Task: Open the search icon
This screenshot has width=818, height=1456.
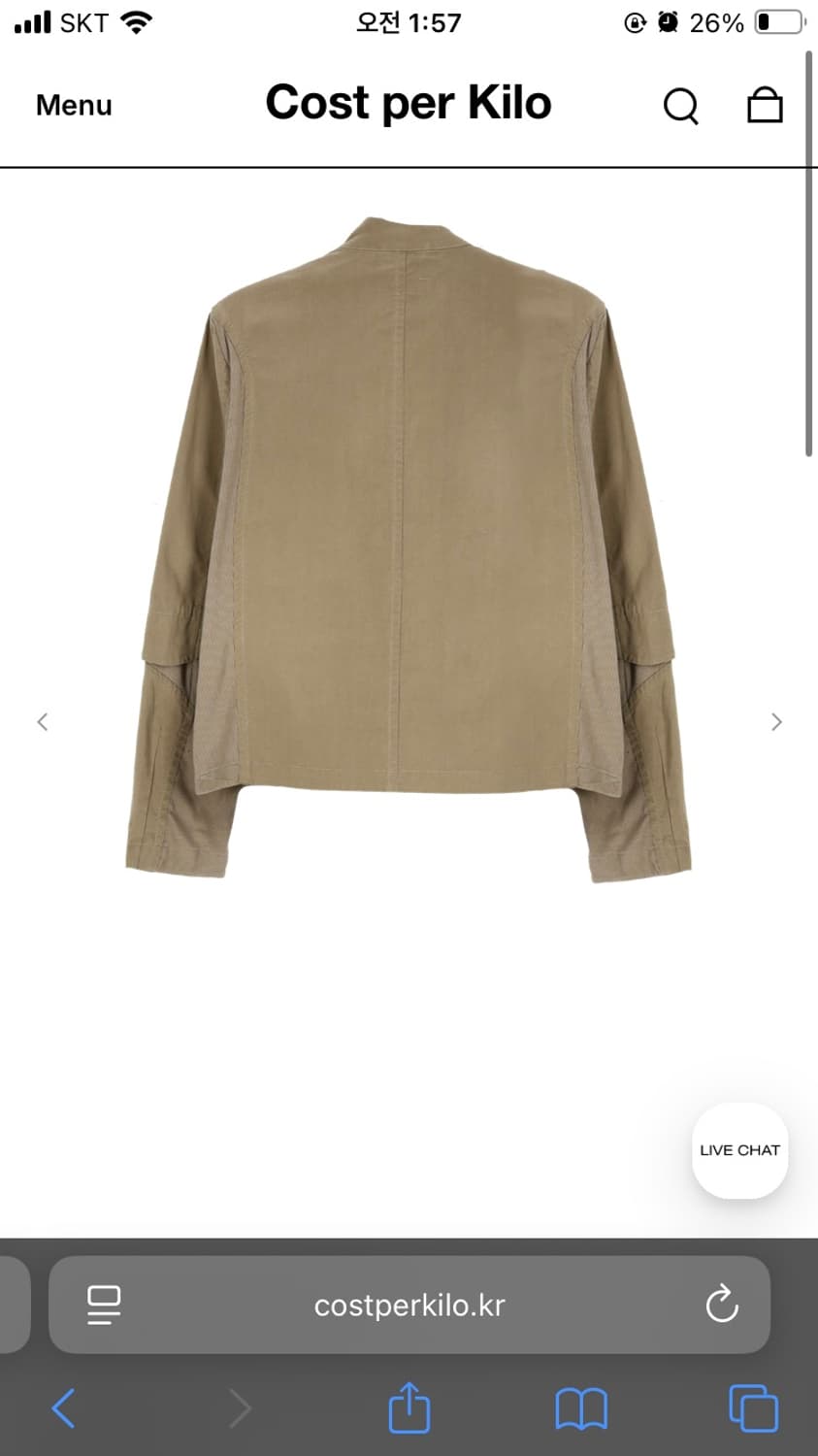Action: [x=681, y=106]
